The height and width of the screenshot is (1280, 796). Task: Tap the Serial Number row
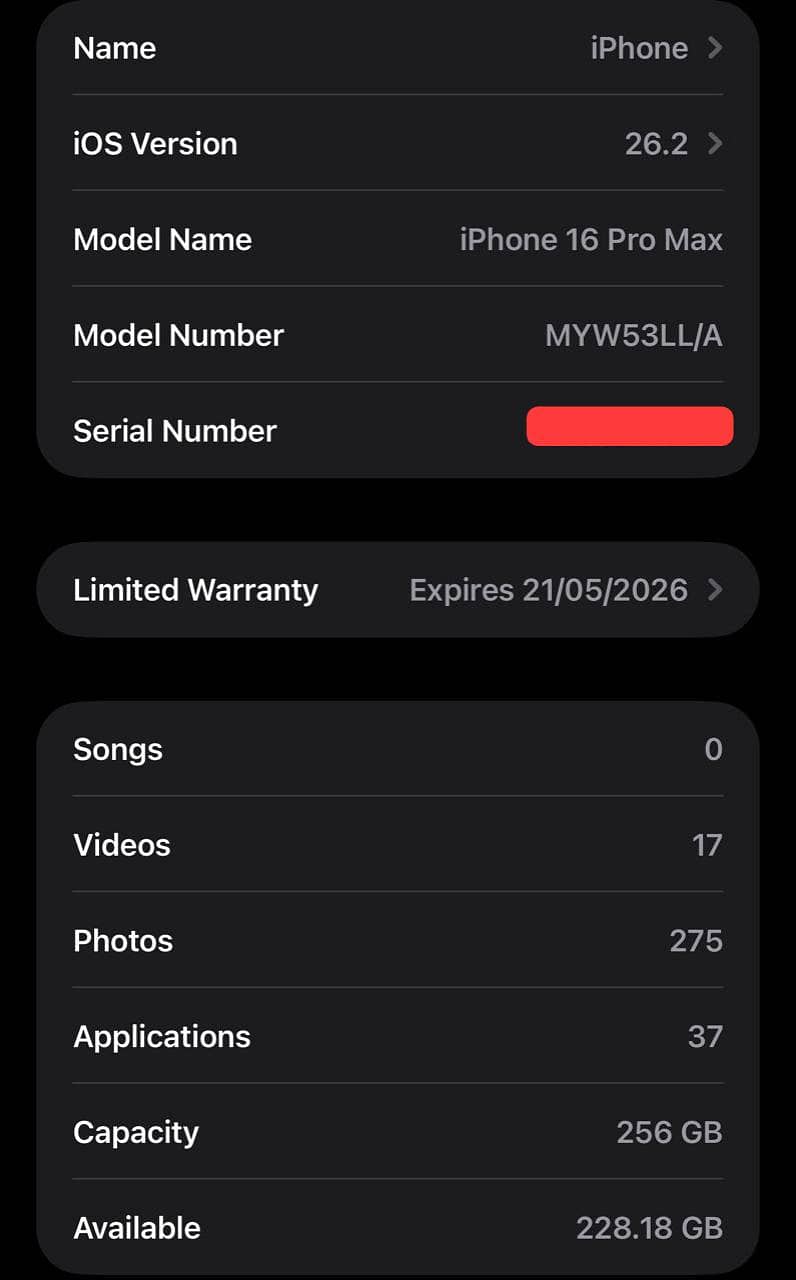click(397, 430)
